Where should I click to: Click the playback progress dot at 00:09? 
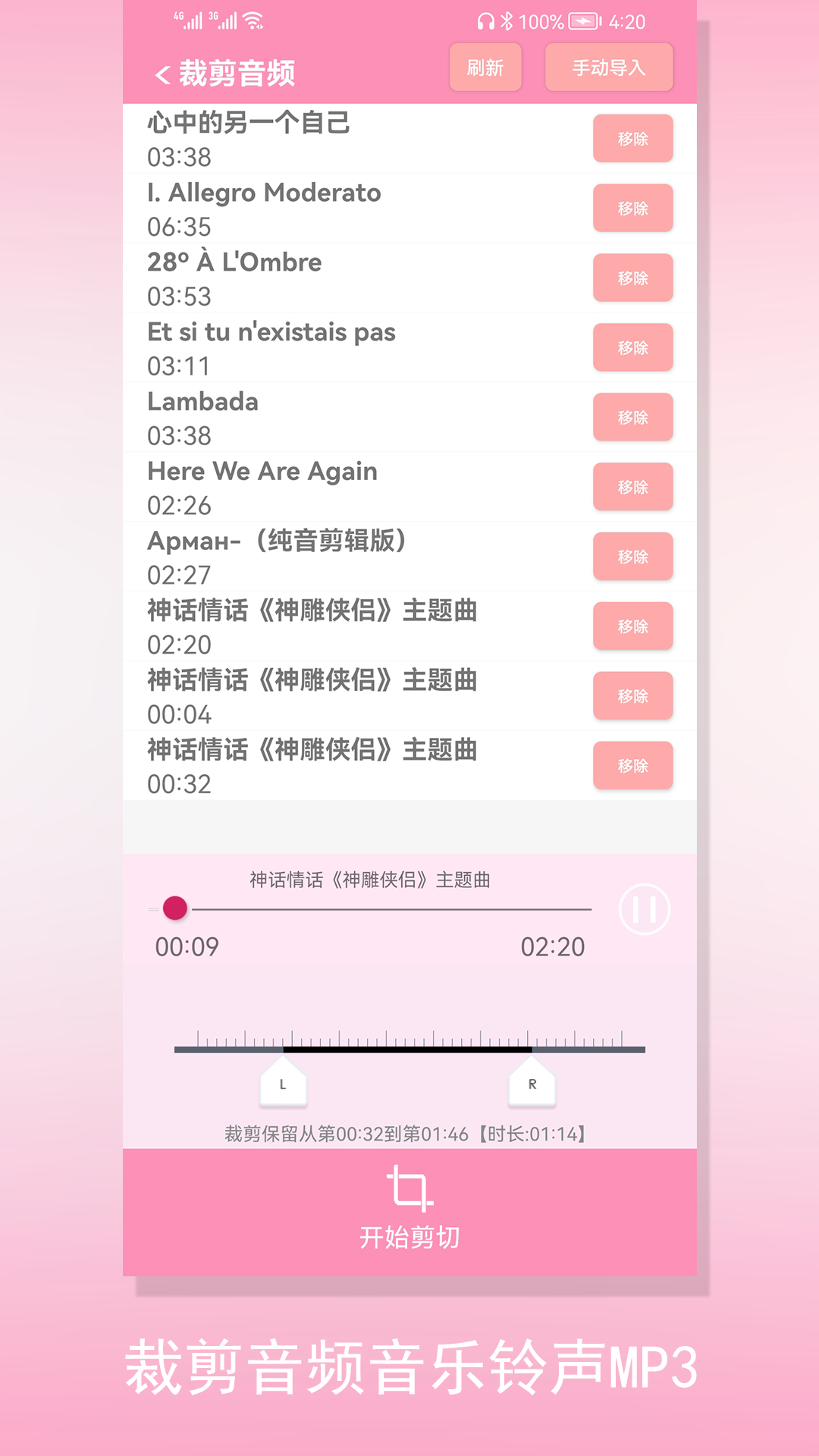pos(175,908)
